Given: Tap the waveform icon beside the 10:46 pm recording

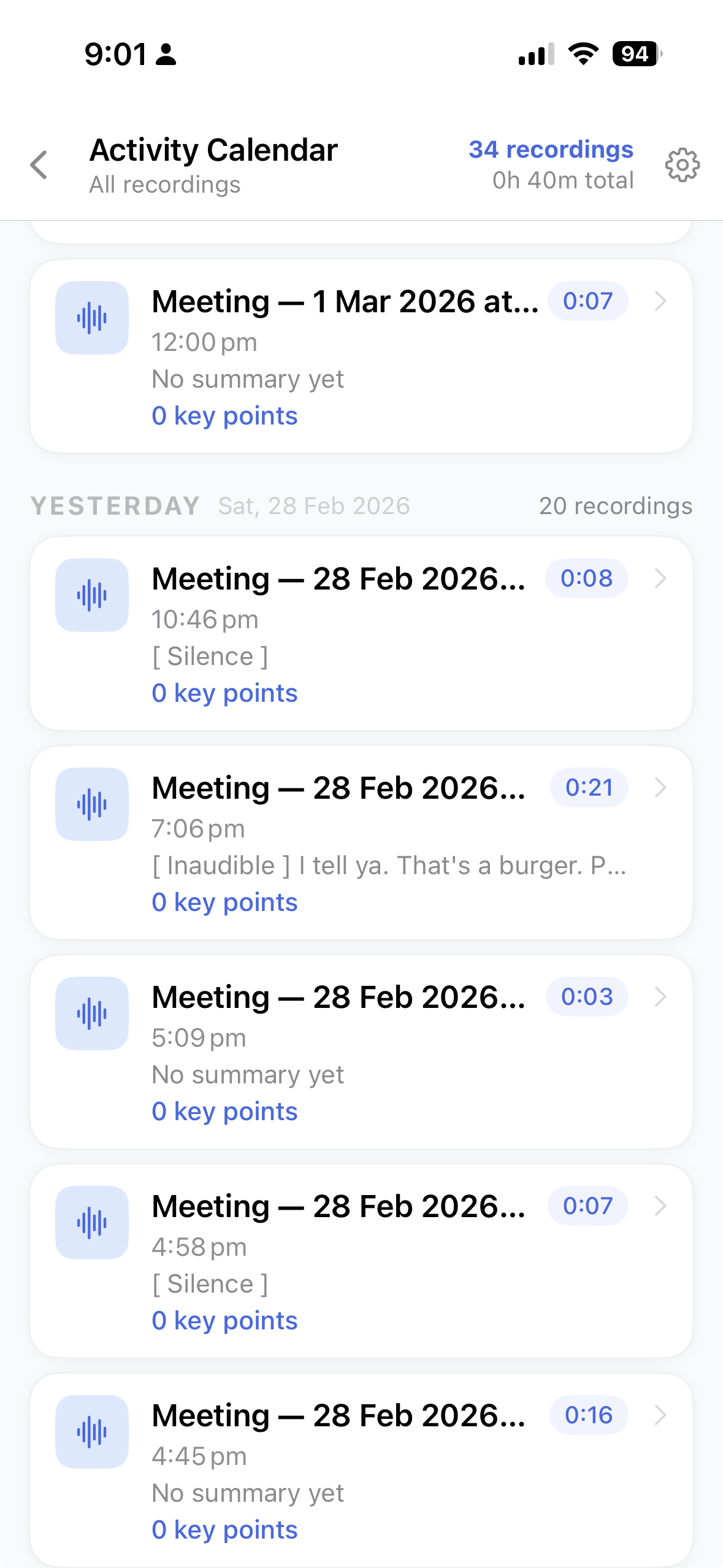Looking at the screenshot, I should pos(91,594).
